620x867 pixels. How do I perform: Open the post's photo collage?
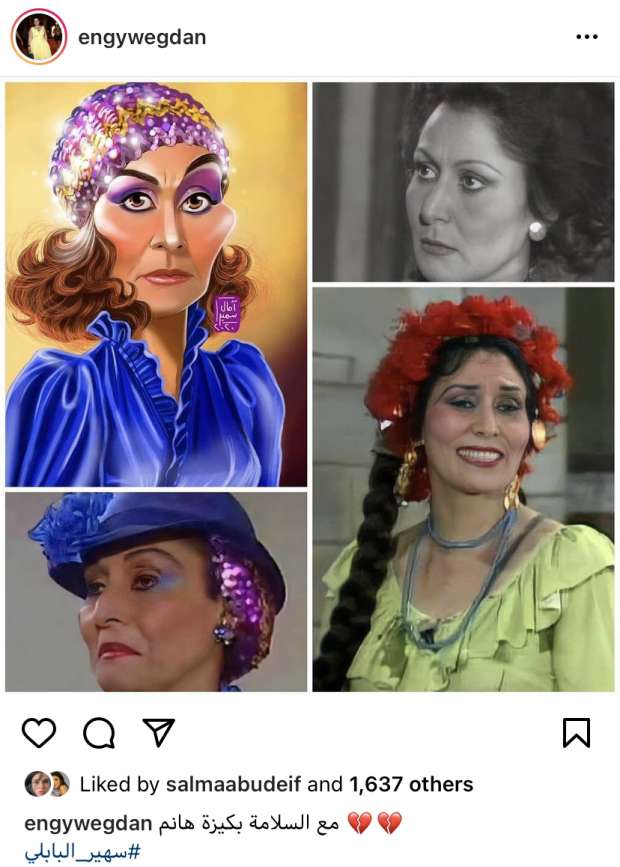pos(310,386)
